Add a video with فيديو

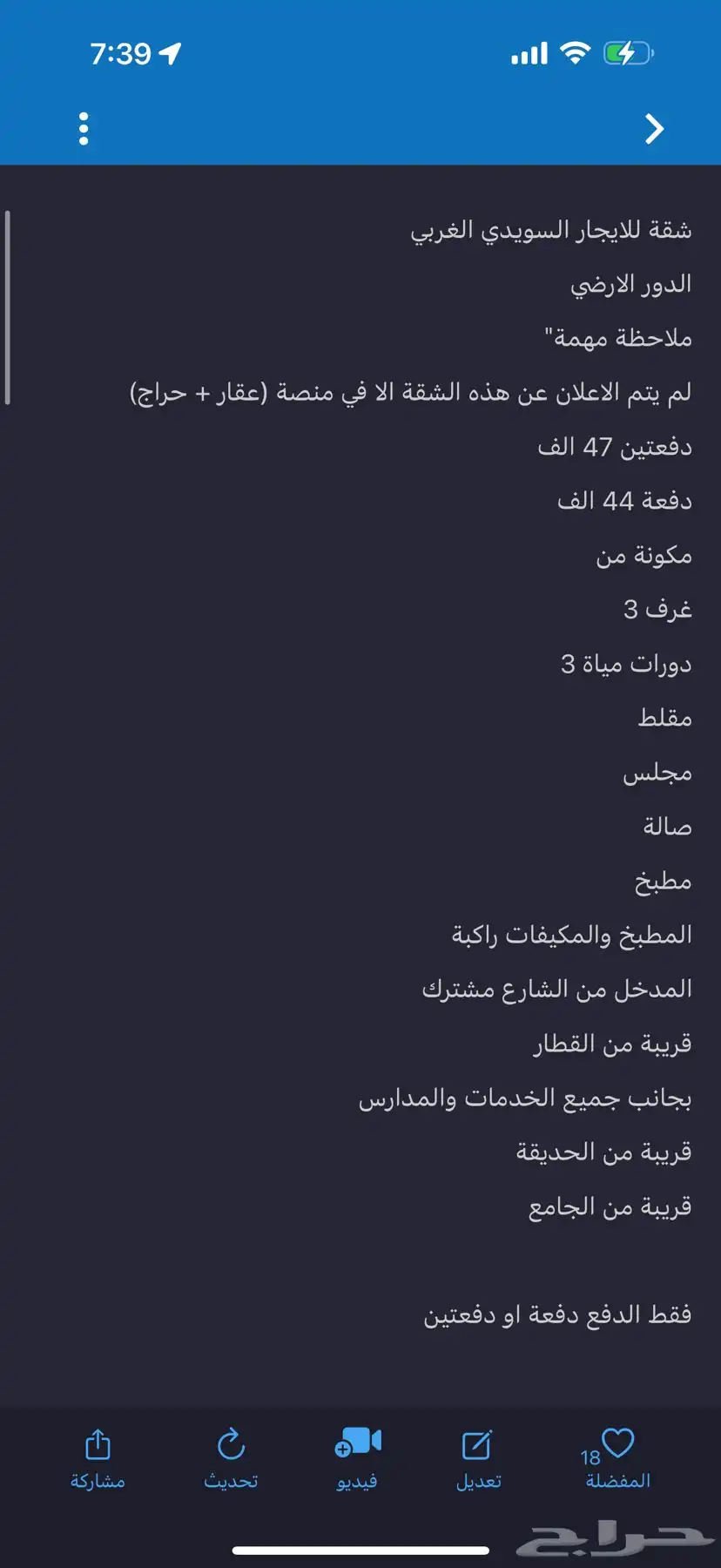pos(357,1459)
